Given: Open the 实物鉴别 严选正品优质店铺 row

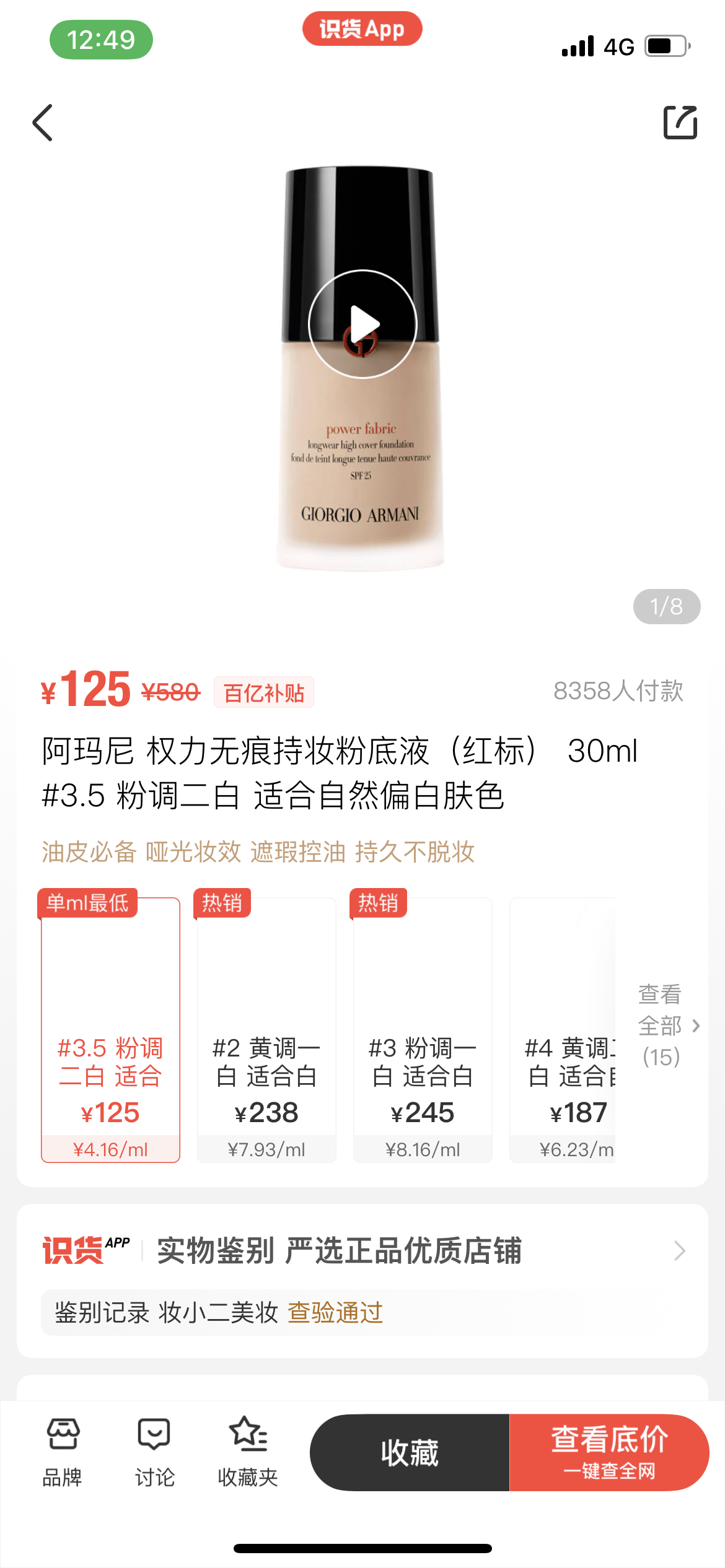Looking at the screenshot, I should (362, 1250).
